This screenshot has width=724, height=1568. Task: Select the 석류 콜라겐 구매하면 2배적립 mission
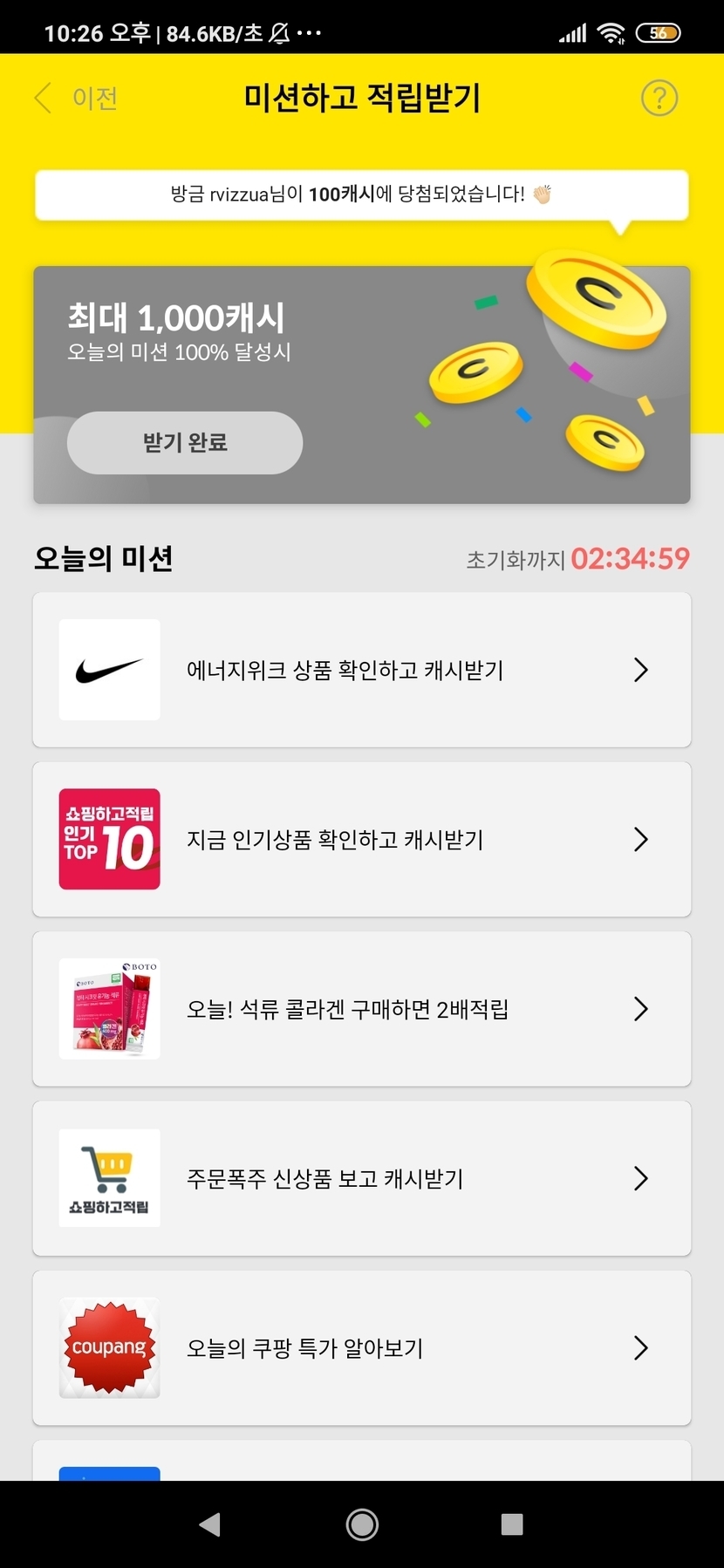[x=361, y=1009]
